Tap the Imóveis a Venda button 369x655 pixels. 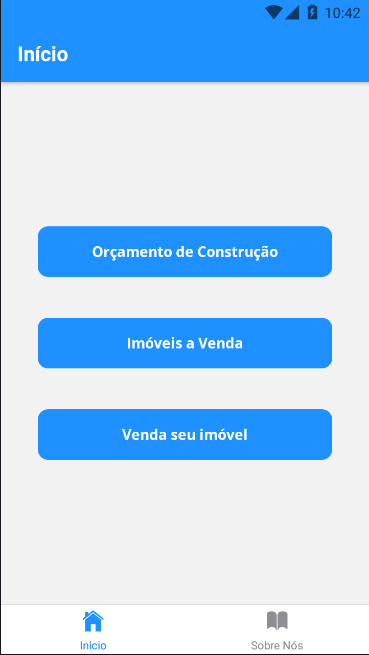(185, 343)
